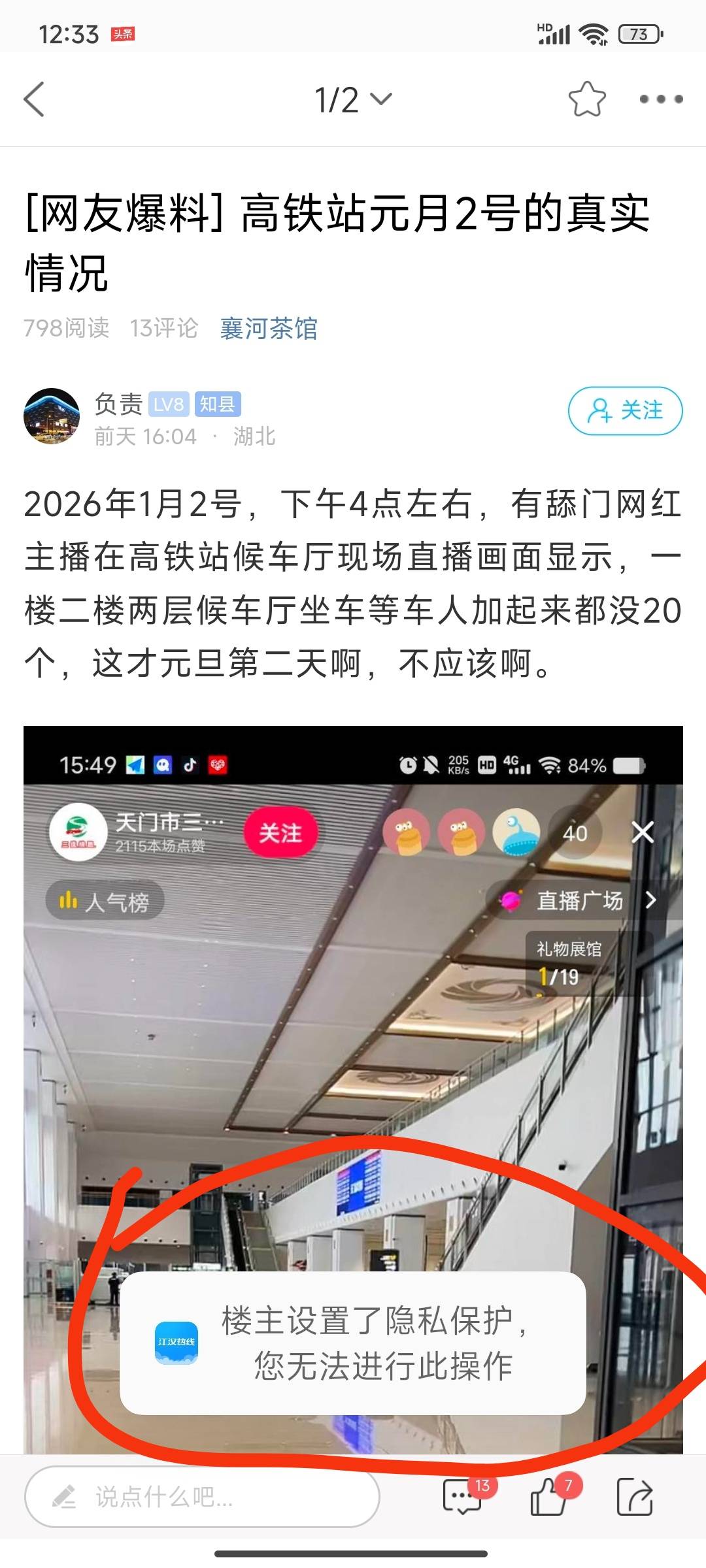Open the three-dot overflow menu
This screenshot has height=1568, width=706.
[x=661, y=99]
